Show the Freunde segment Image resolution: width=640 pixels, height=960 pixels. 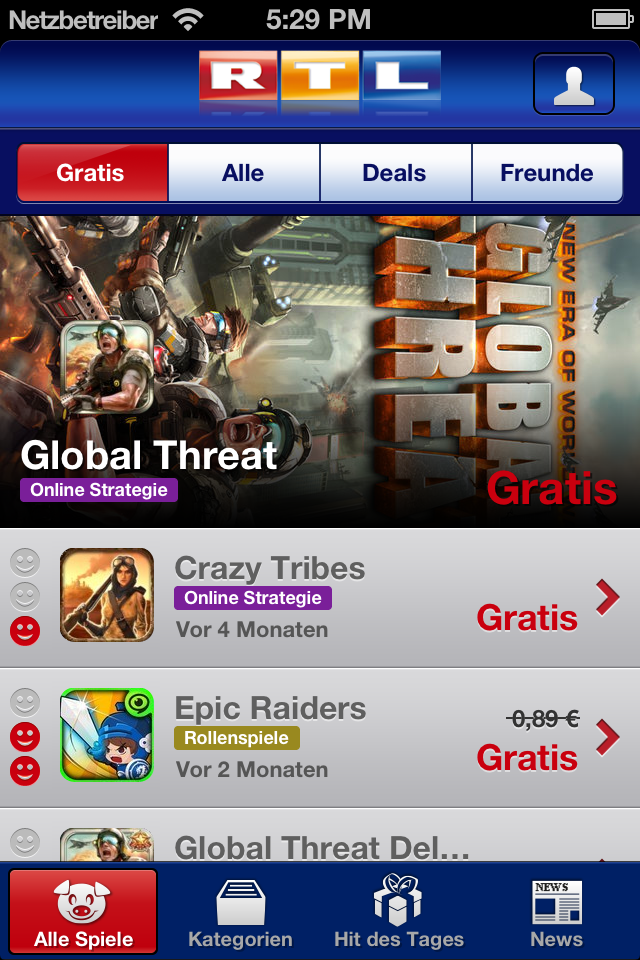click(546, 173)
